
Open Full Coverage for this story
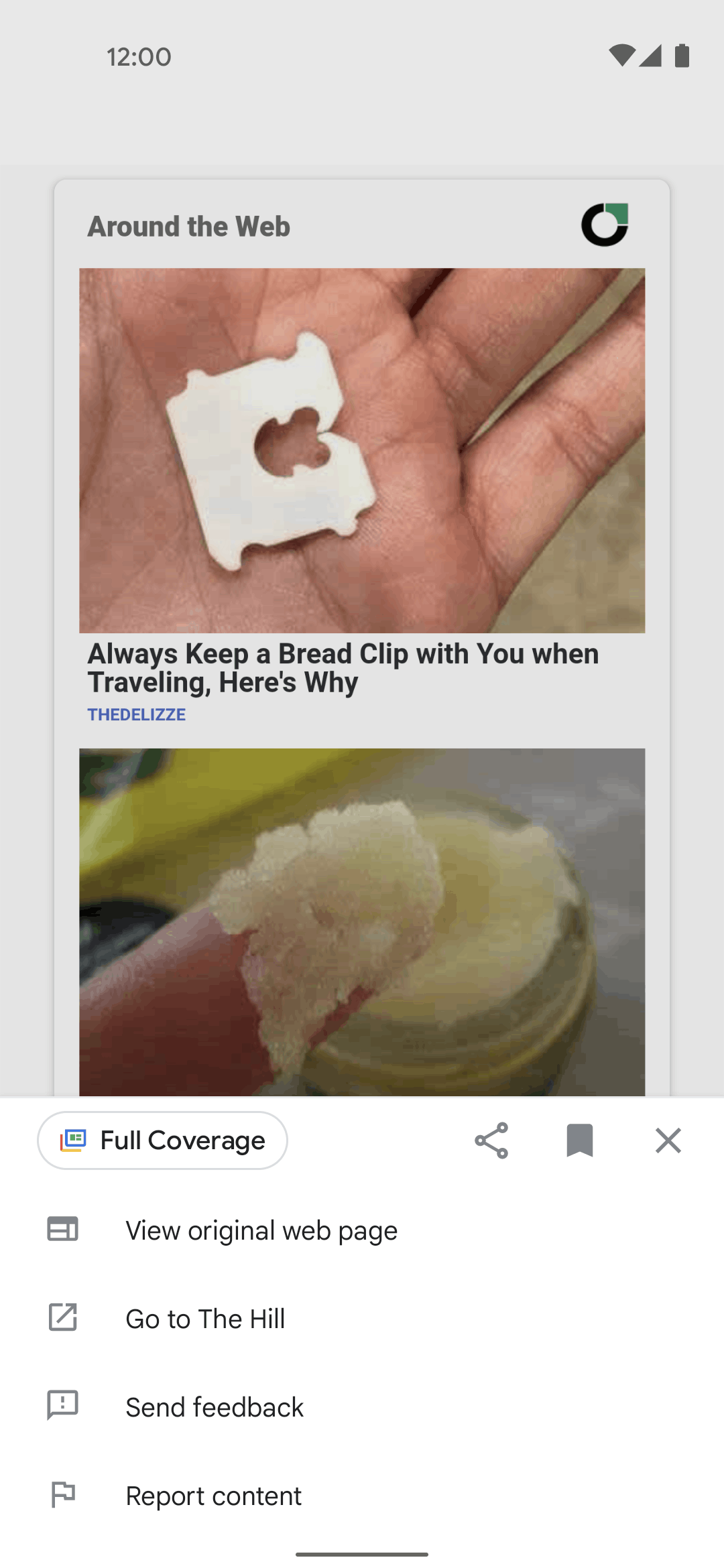pos(162,1140)
